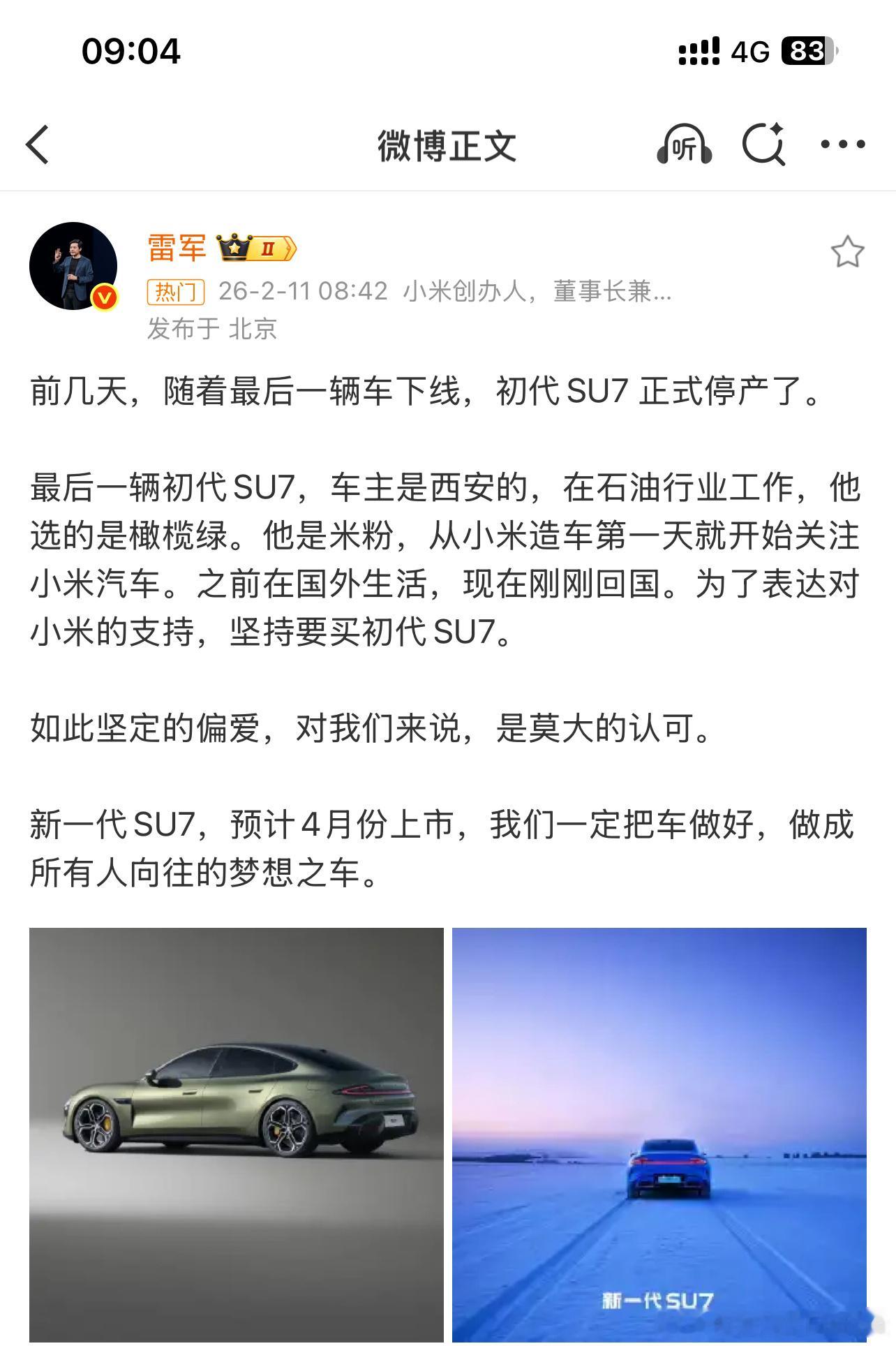Tap the 发布于 北京 location entry

[209, 330]
